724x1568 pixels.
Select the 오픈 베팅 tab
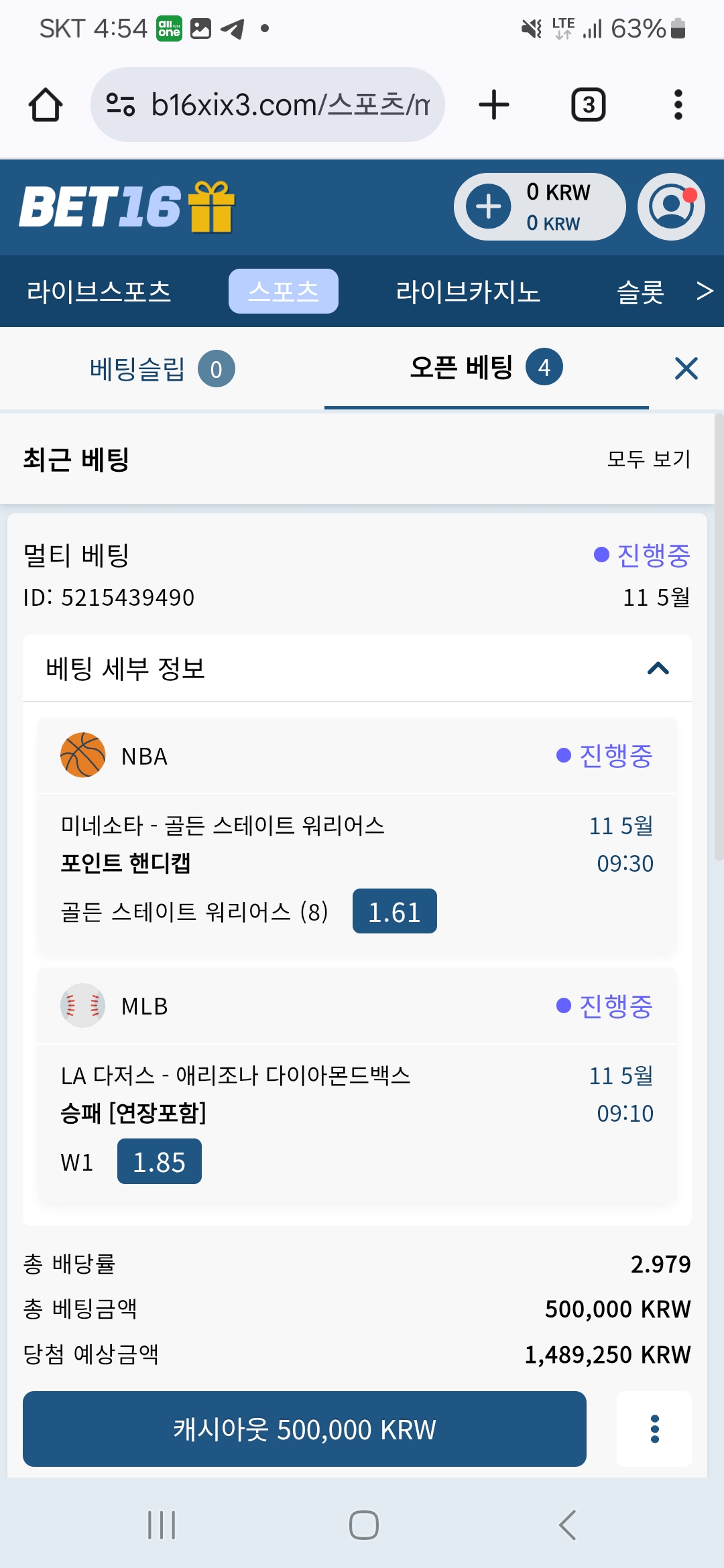coord(487,367)
